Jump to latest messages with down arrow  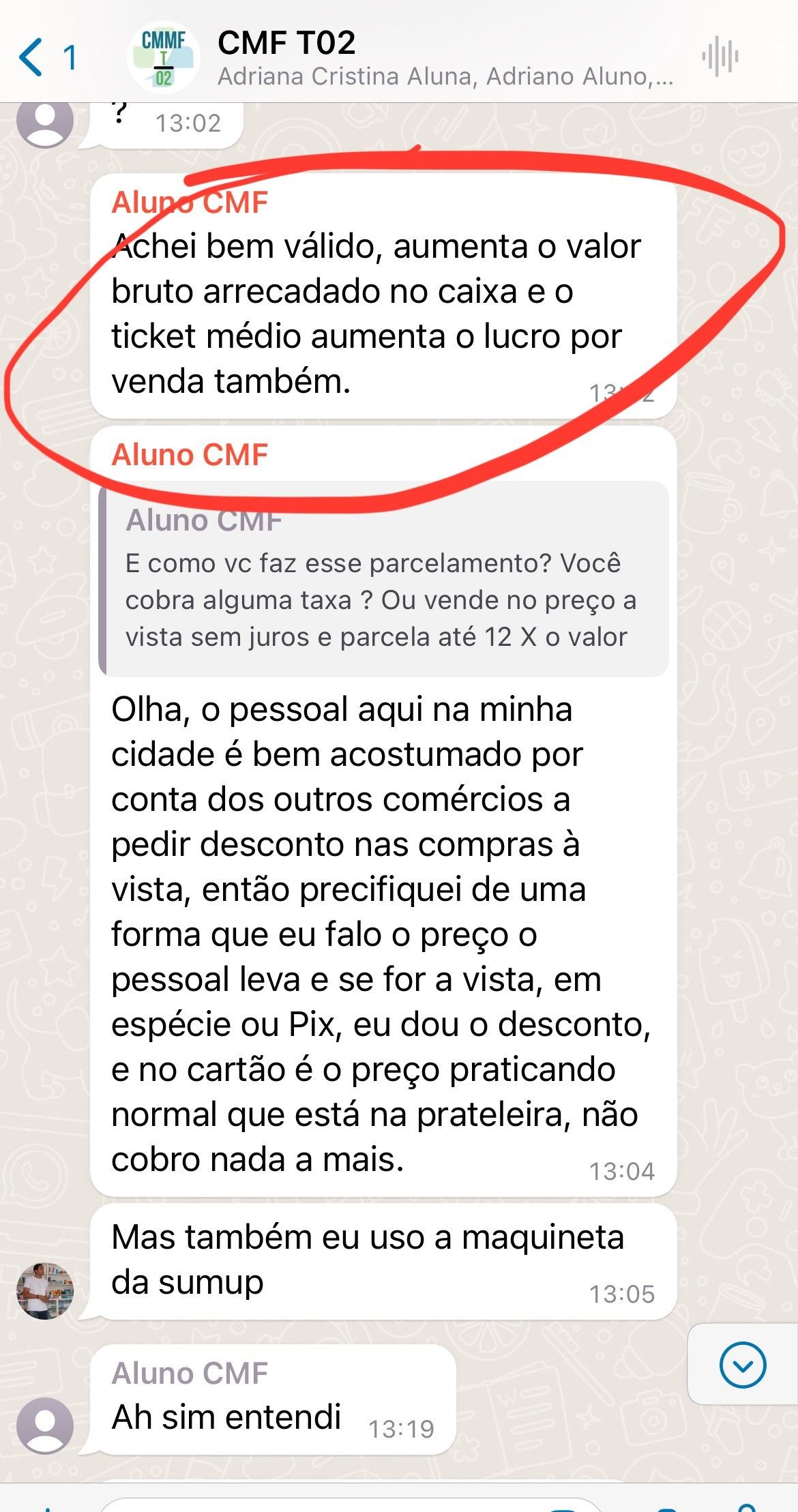coord(743,1365)
